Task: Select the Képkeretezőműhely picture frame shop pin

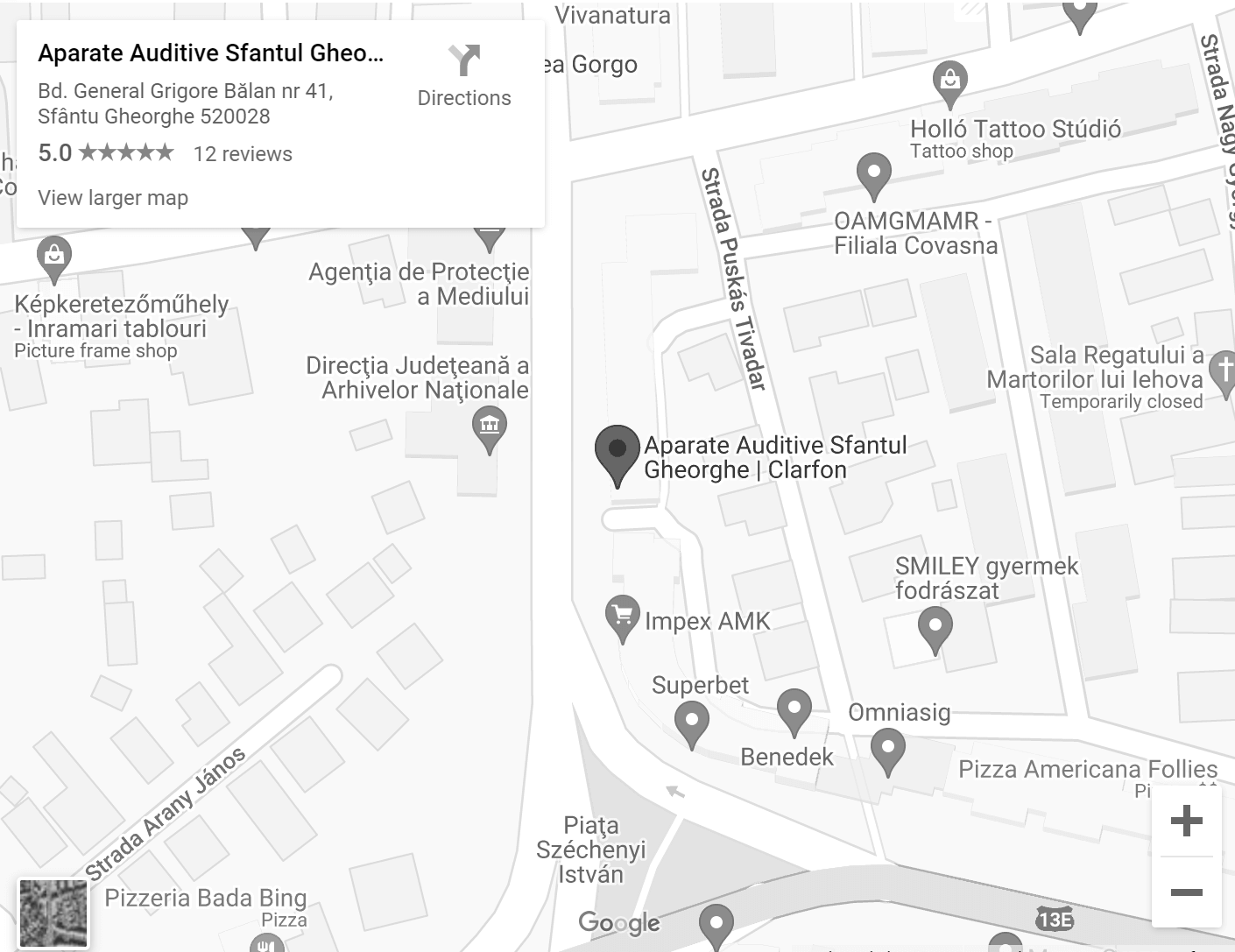Action: (x=53, y=257)
